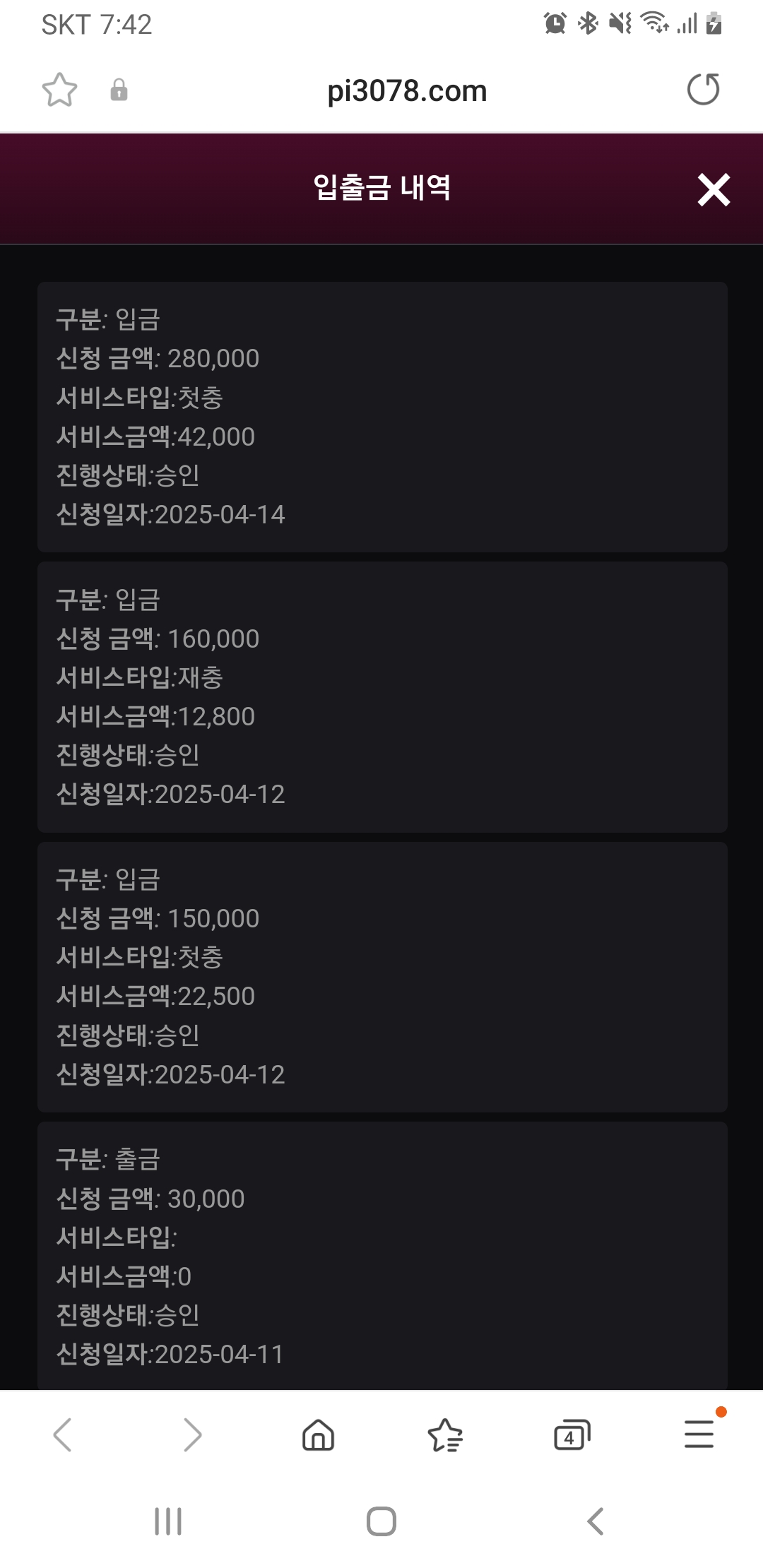Bookmark this page with the star icon
The height and width of the screenshot is (1568, 763).
point(59,90)
